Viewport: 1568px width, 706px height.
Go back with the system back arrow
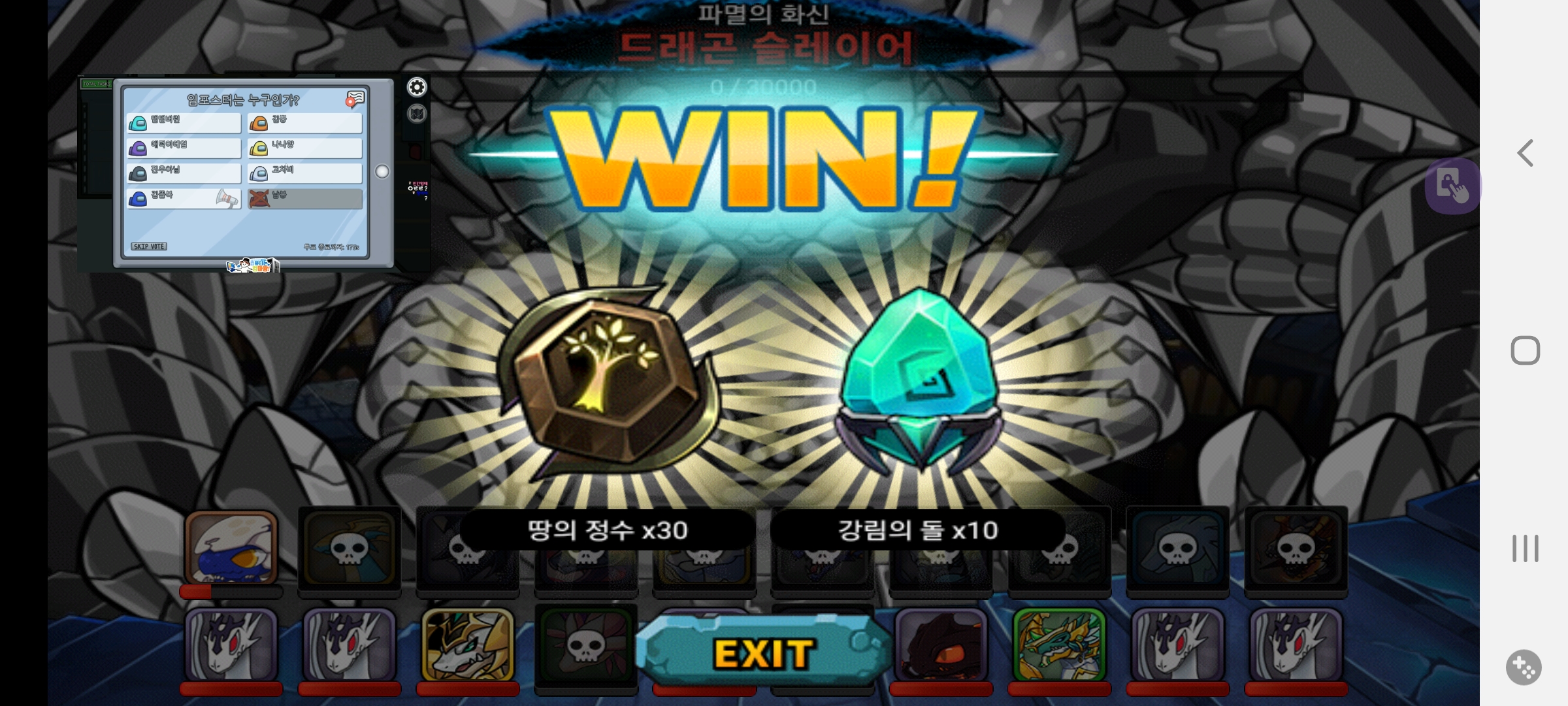[1525, 154]
